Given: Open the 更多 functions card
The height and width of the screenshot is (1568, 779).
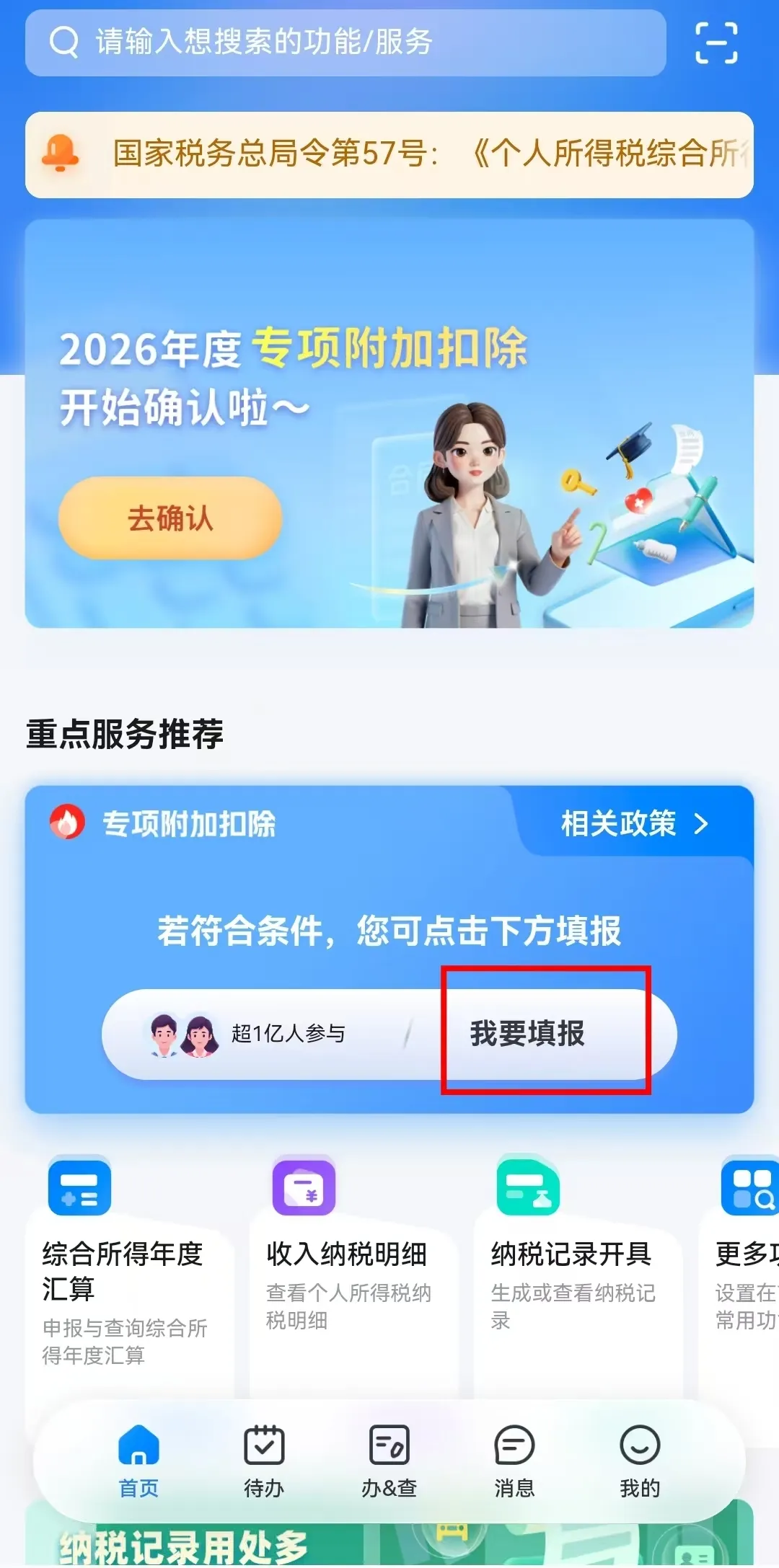Looking at the screenshot, I should [x=739, y=1276].
